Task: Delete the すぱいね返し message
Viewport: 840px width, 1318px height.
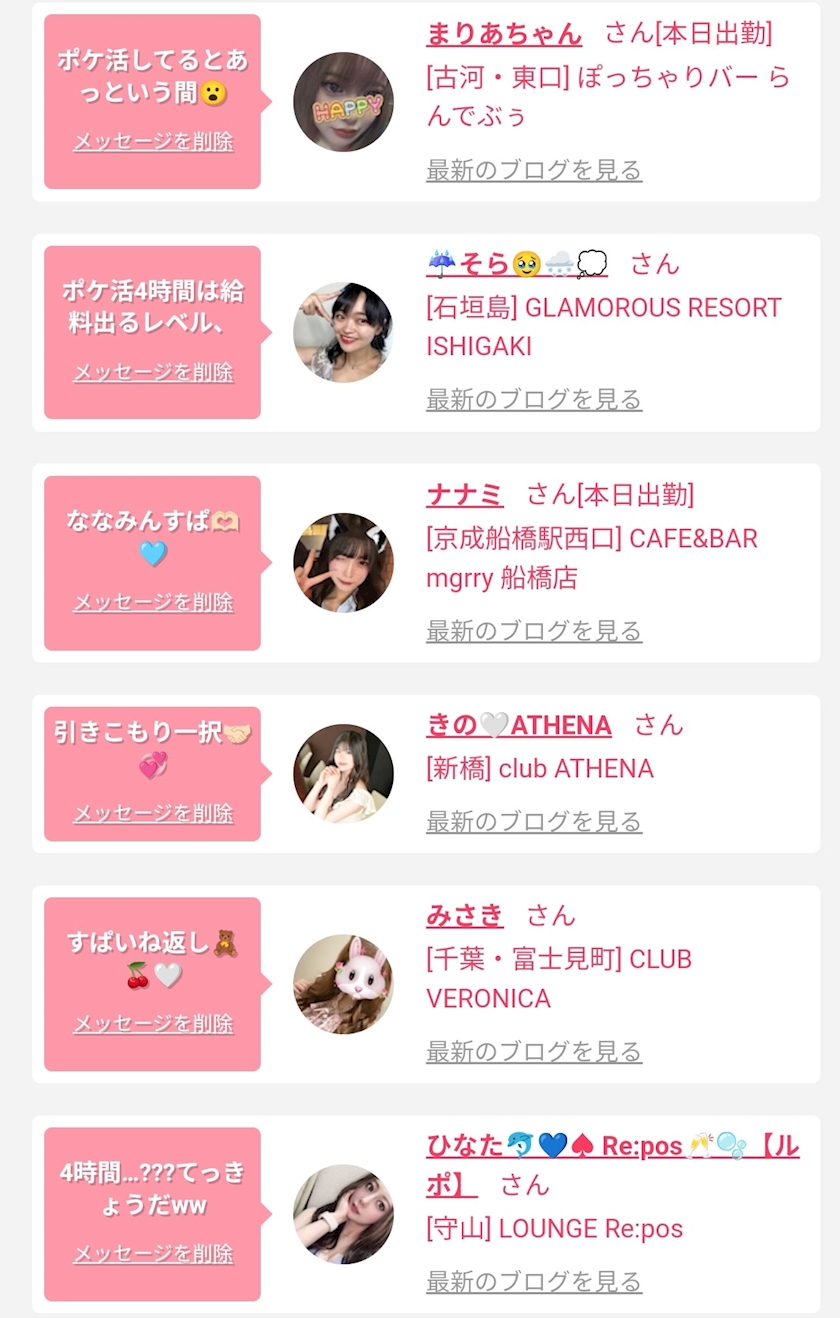Action: coord(153,1024)
